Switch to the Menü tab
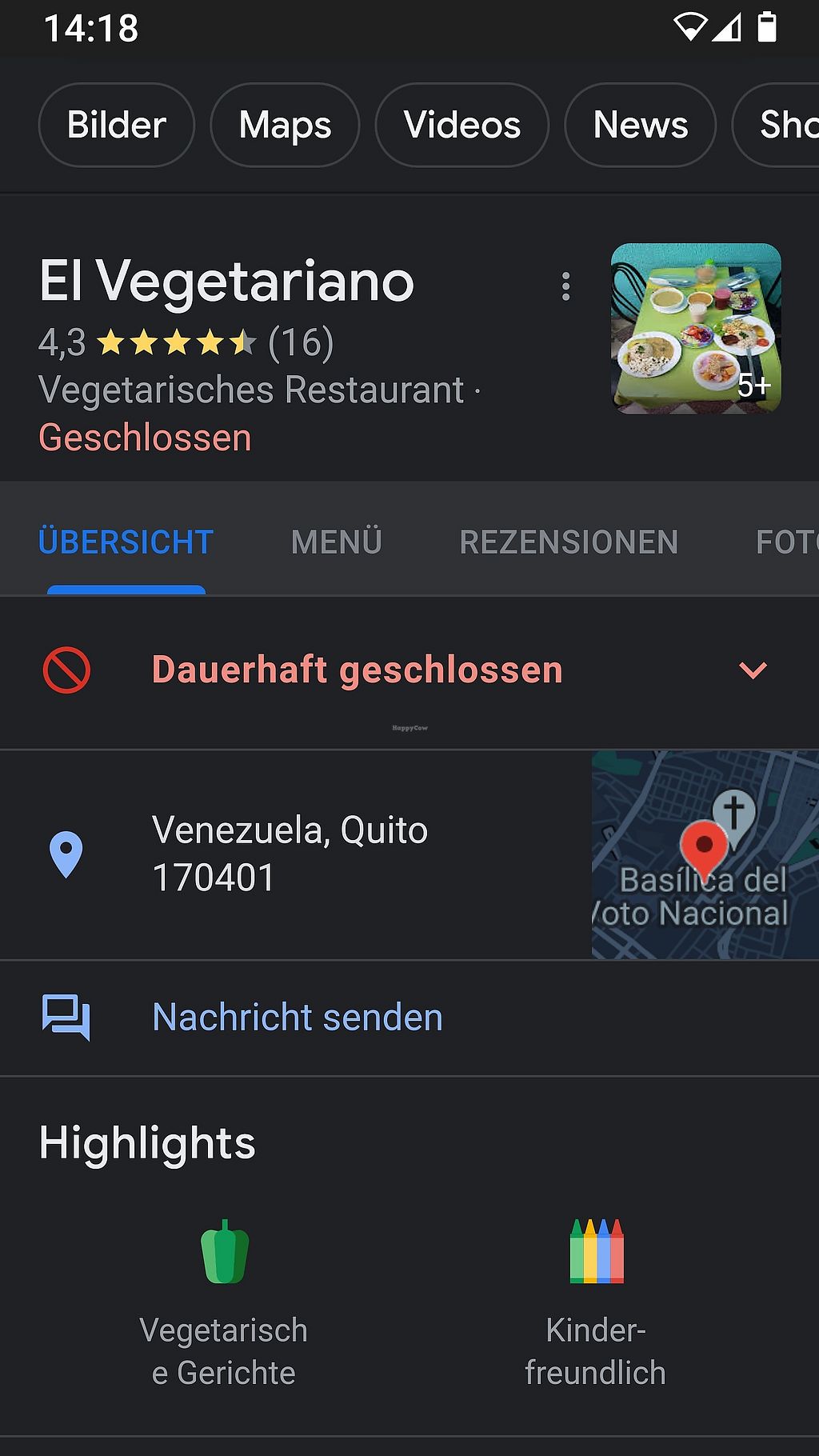This screenshot has height=1456, width=819. 337,542
